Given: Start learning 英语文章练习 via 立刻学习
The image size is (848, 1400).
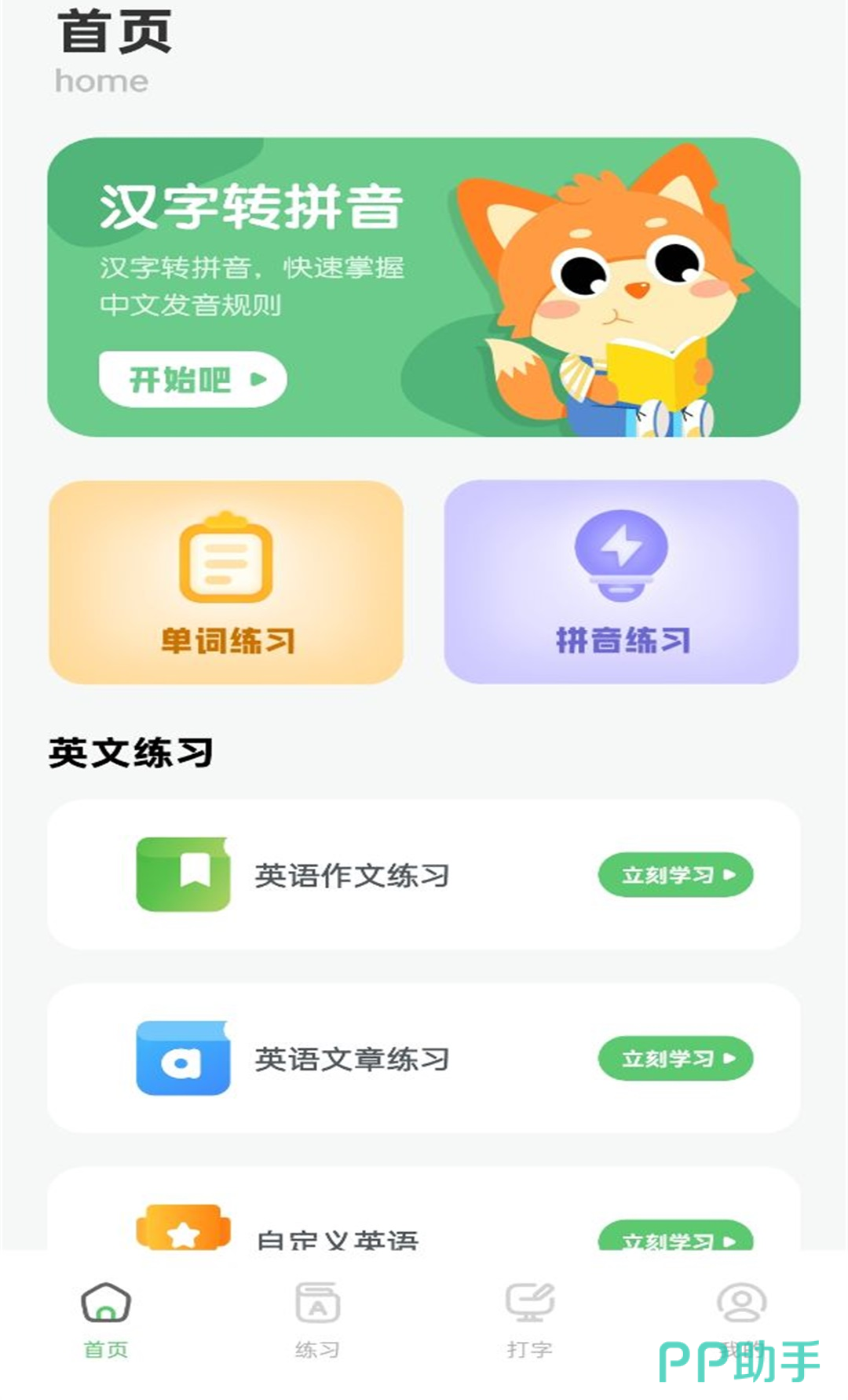Looking at the screenshot, I should point(675,1058).
